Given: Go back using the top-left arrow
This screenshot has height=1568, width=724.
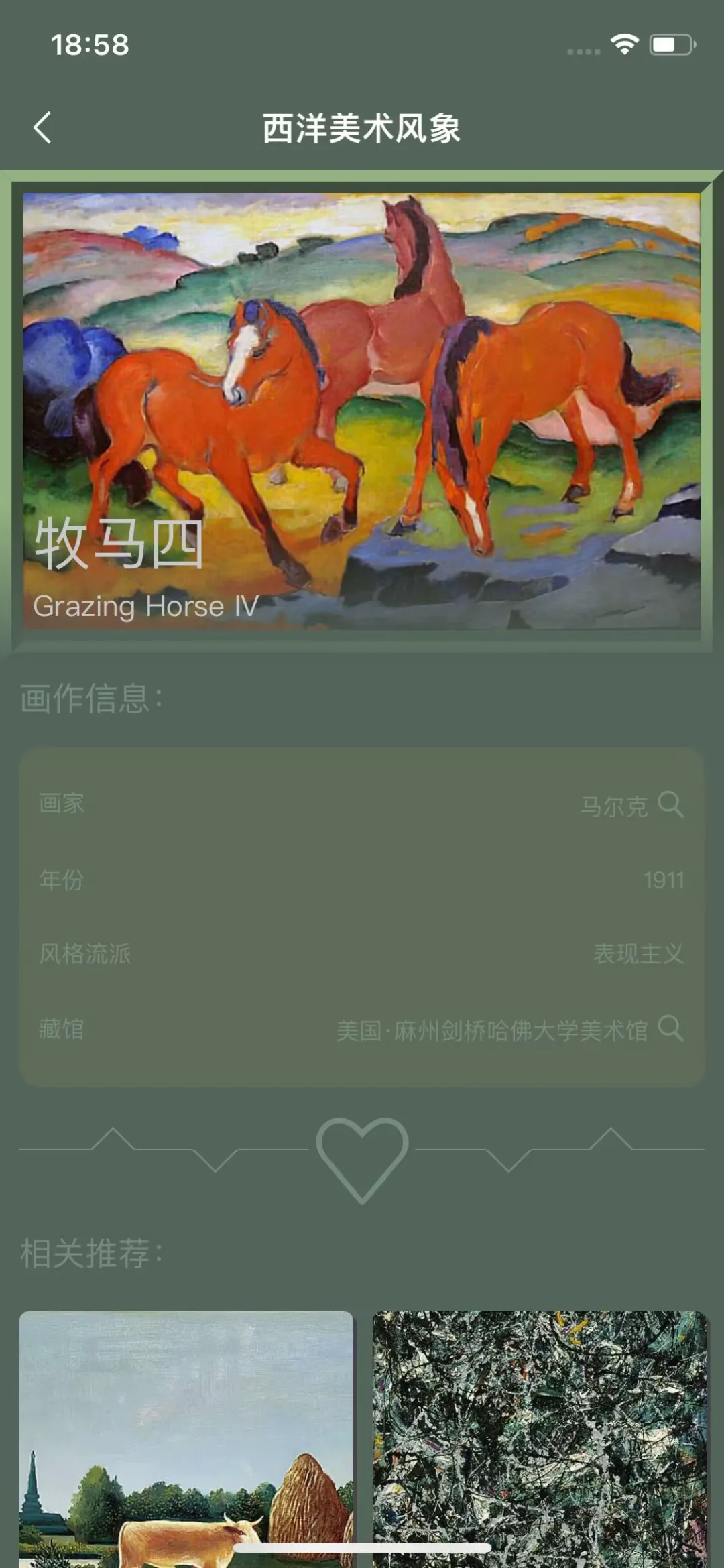Looking at the screenshot, I should tap(42, 127).
